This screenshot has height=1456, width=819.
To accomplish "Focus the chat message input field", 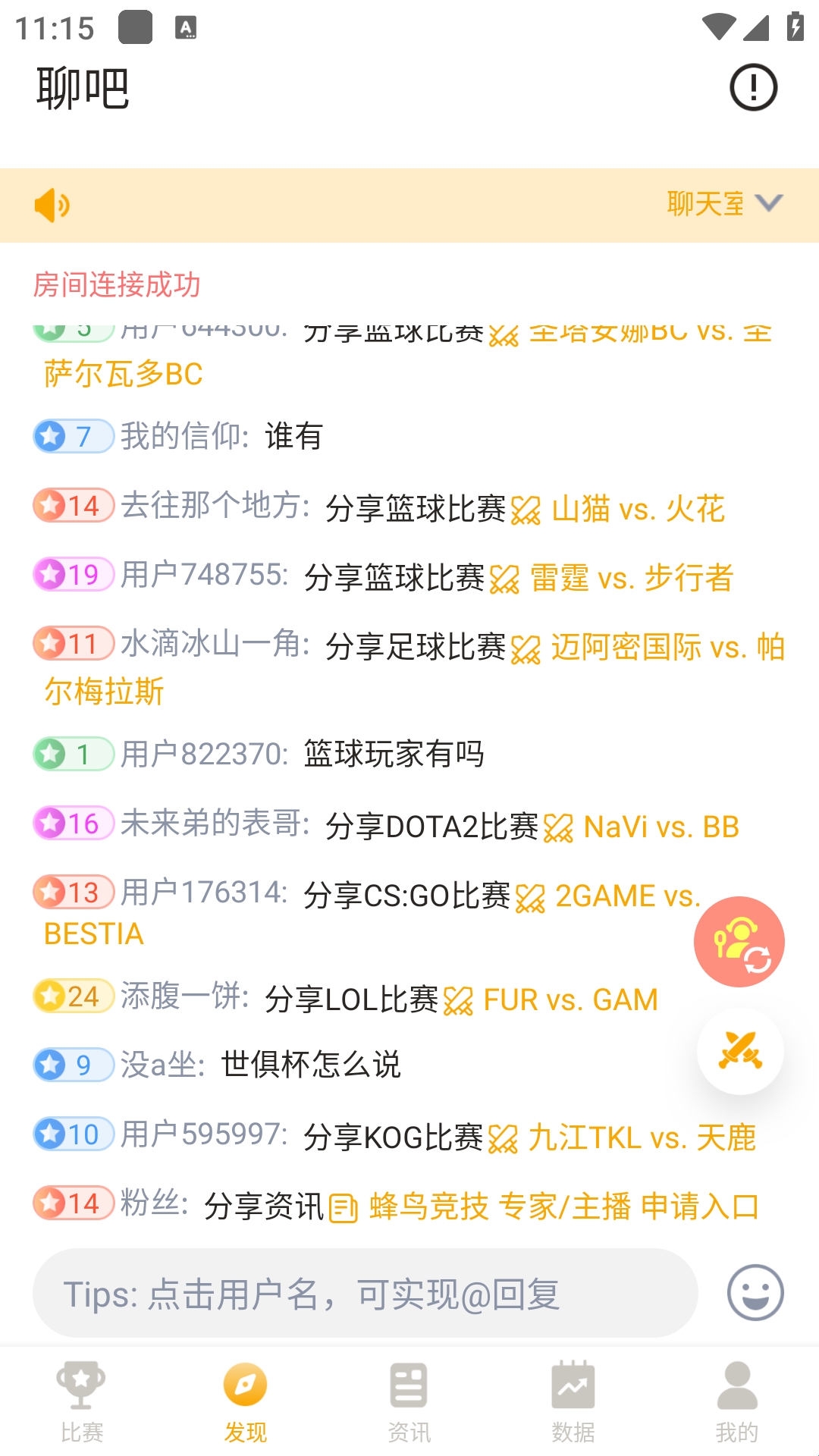I will tap(366, 1294).
